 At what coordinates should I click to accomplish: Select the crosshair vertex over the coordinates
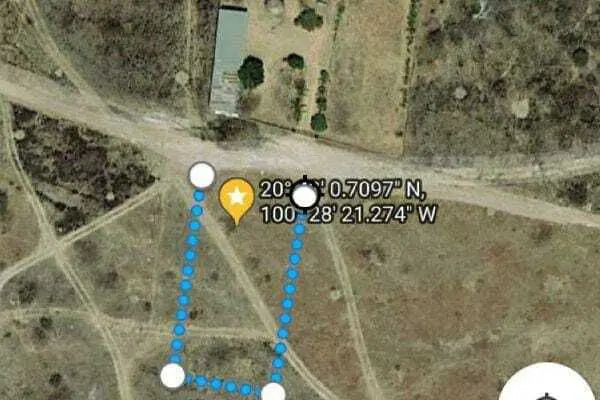(304, 197)
